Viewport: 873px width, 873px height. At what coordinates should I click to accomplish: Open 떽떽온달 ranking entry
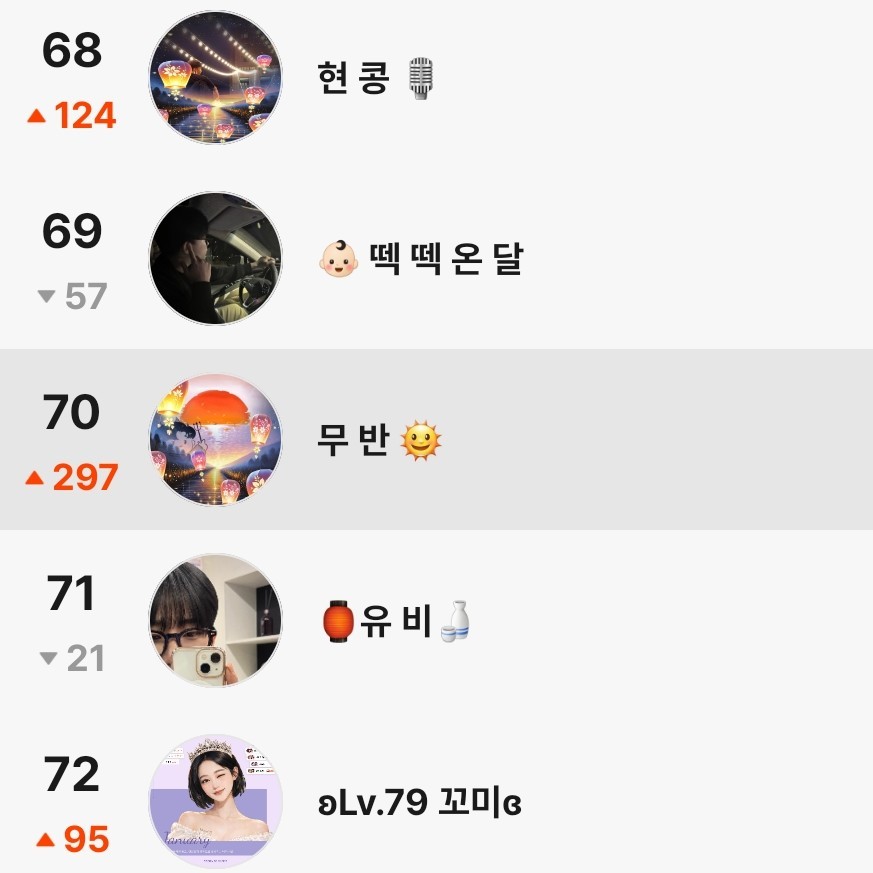pyautogui.click(x=436, y=259)
